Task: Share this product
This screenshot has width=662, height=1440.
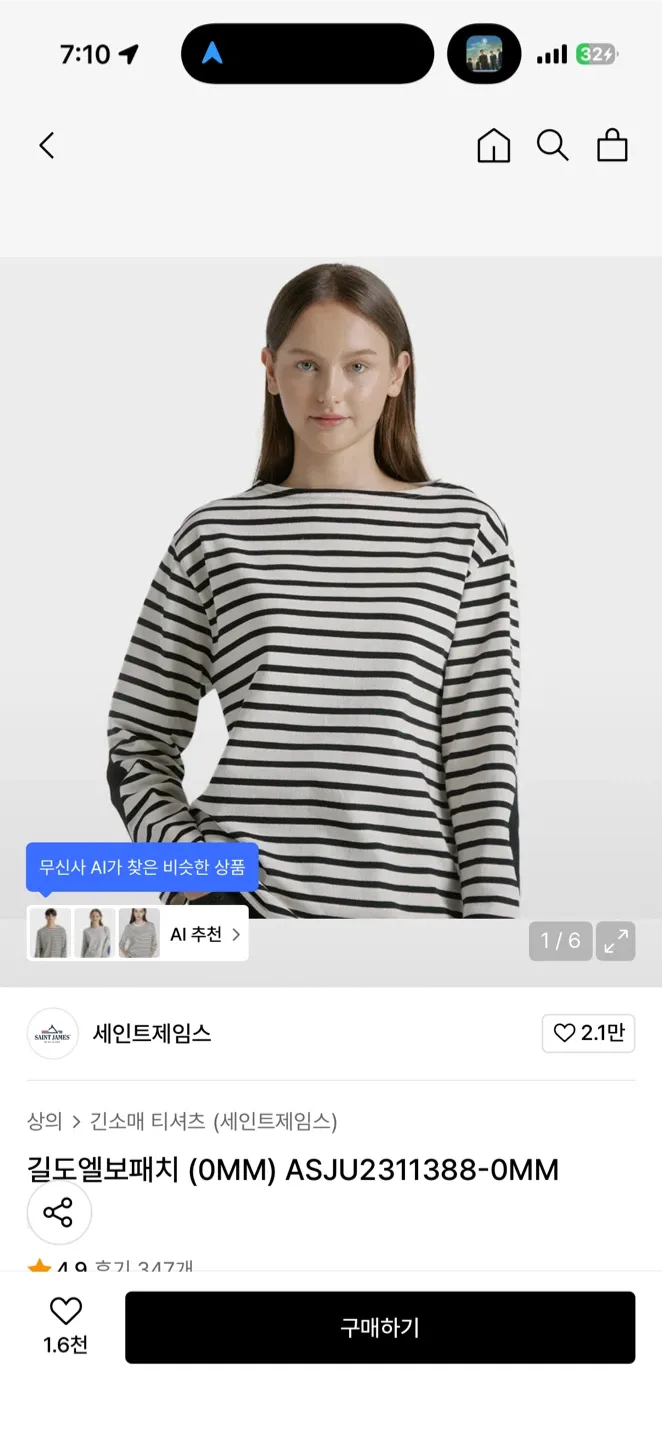Action: (58, 1213)
